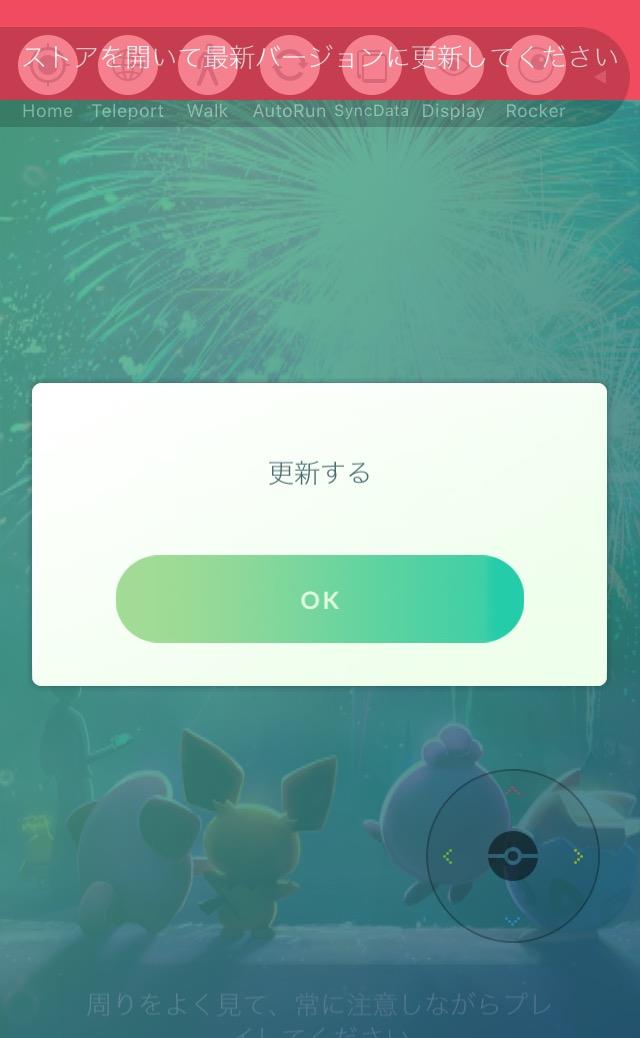Screen dimensions: 640x1038
Task: Tap the joystick's right arrow
Action: [578, 857]
